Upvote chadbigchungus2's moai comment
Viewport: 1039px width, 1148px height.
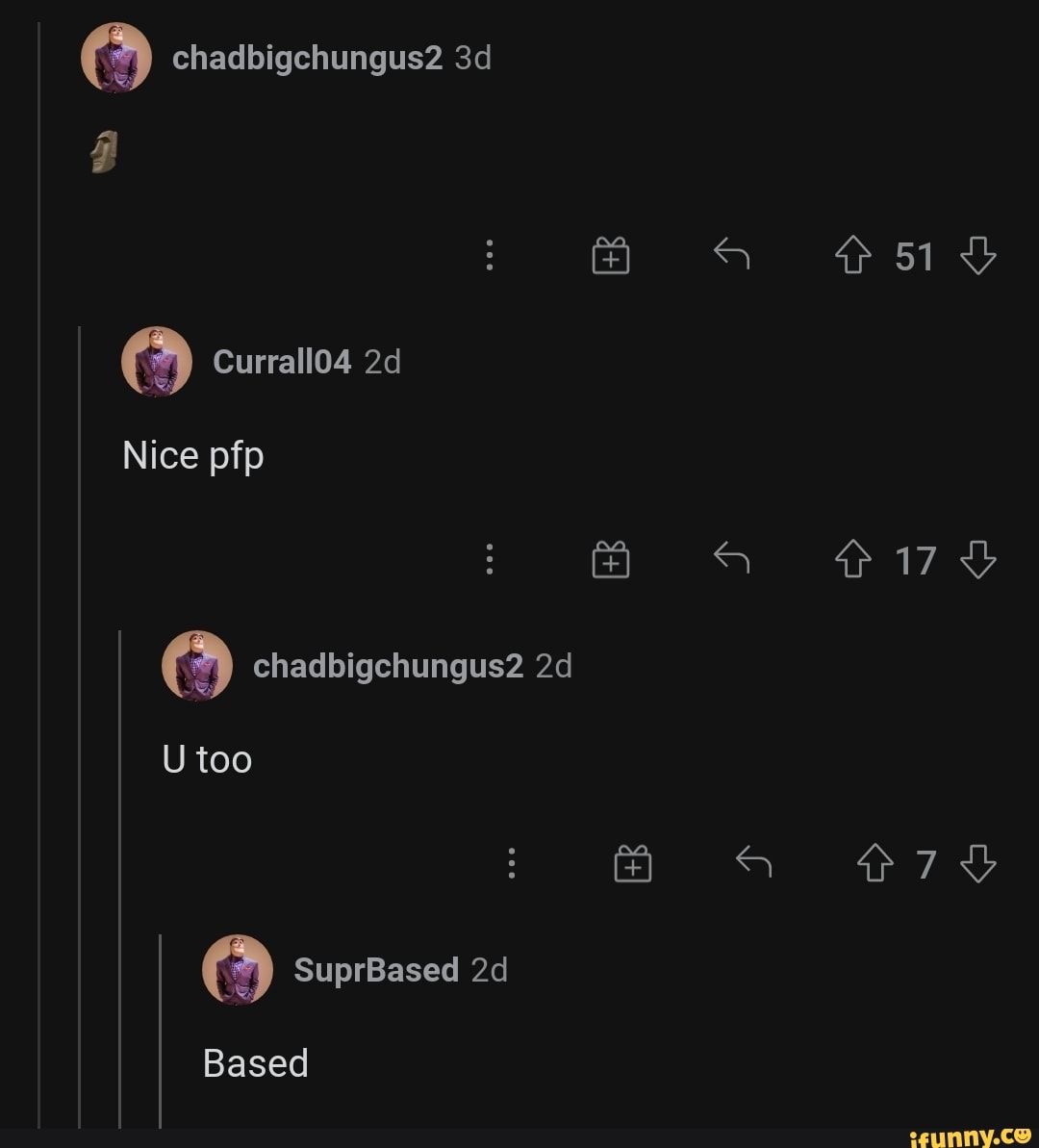coord(853,256)
